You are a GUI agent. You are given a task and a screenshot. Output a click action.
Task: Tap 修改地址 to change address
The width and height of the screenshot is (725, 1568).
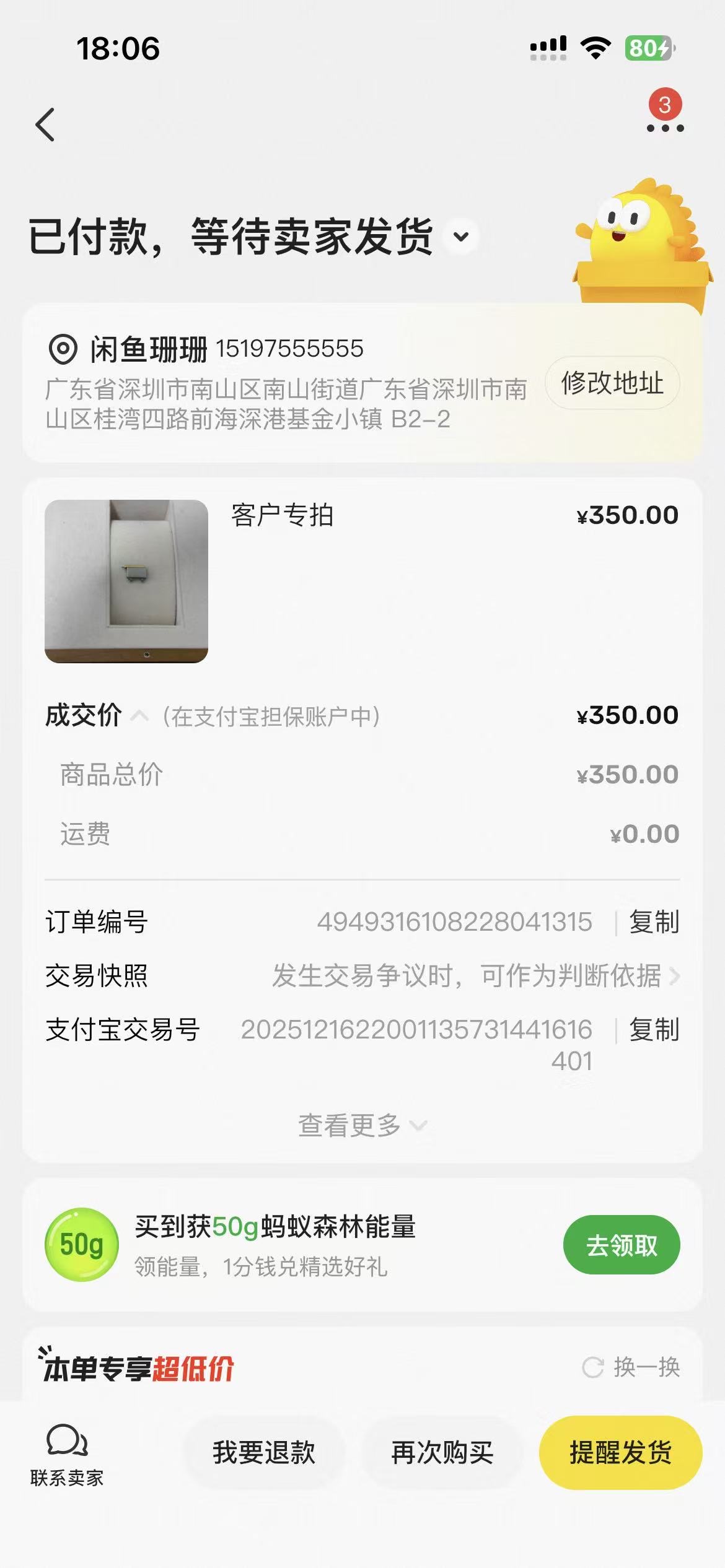click(x=612, y=383)
